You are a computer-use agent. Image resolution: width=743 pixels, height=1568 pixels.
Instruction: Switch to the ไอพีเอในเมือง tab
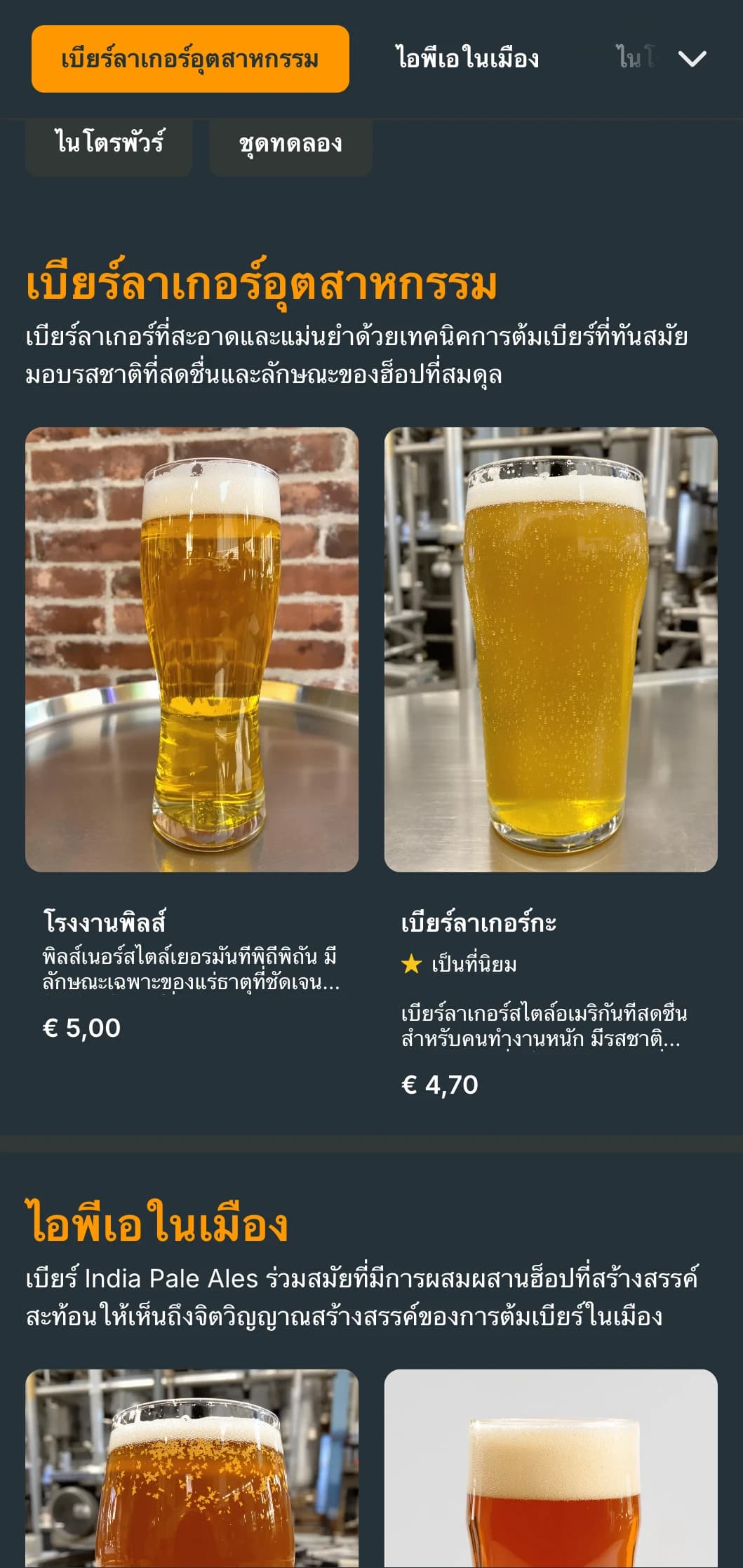[x=467, y=59]
